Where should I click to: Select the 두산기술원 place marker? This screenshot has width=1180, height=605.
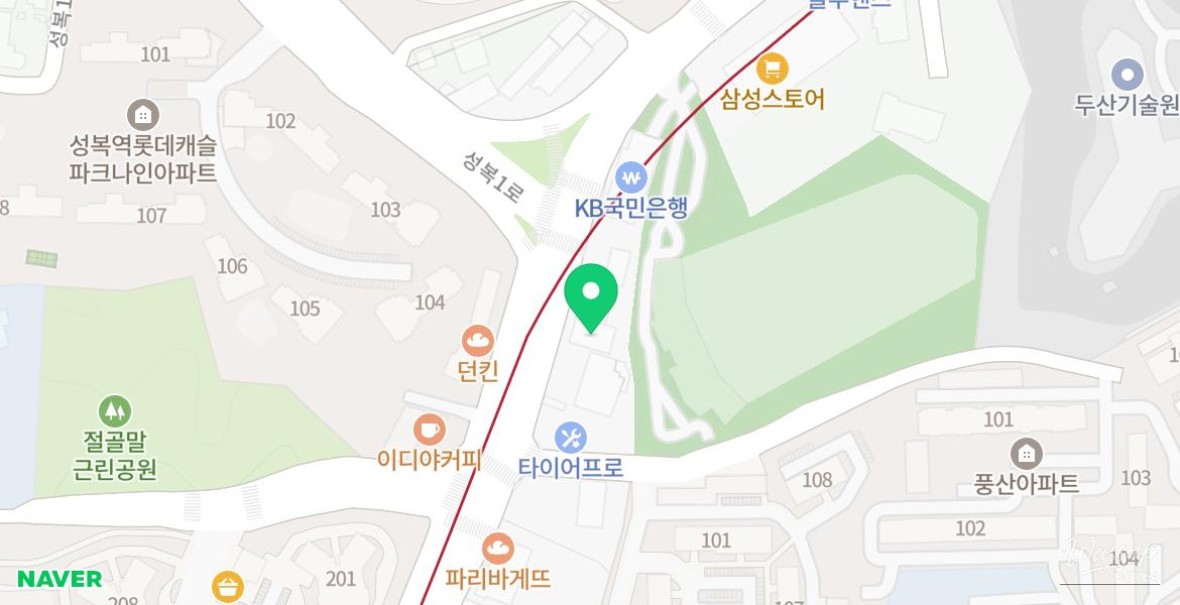coord(1128,74)
